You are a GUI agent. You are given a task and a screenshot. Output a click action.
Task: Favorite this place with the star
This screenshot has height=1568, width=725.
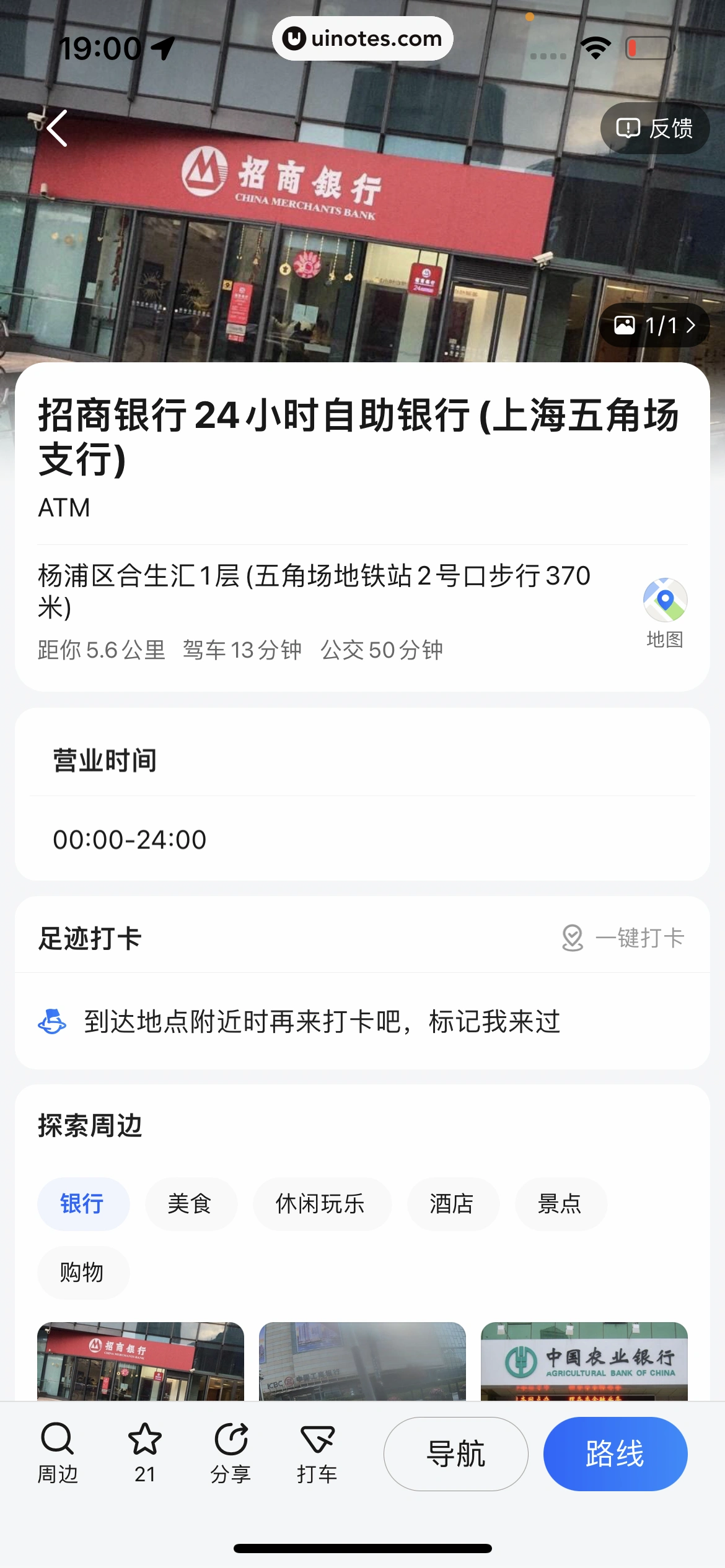144,1453
